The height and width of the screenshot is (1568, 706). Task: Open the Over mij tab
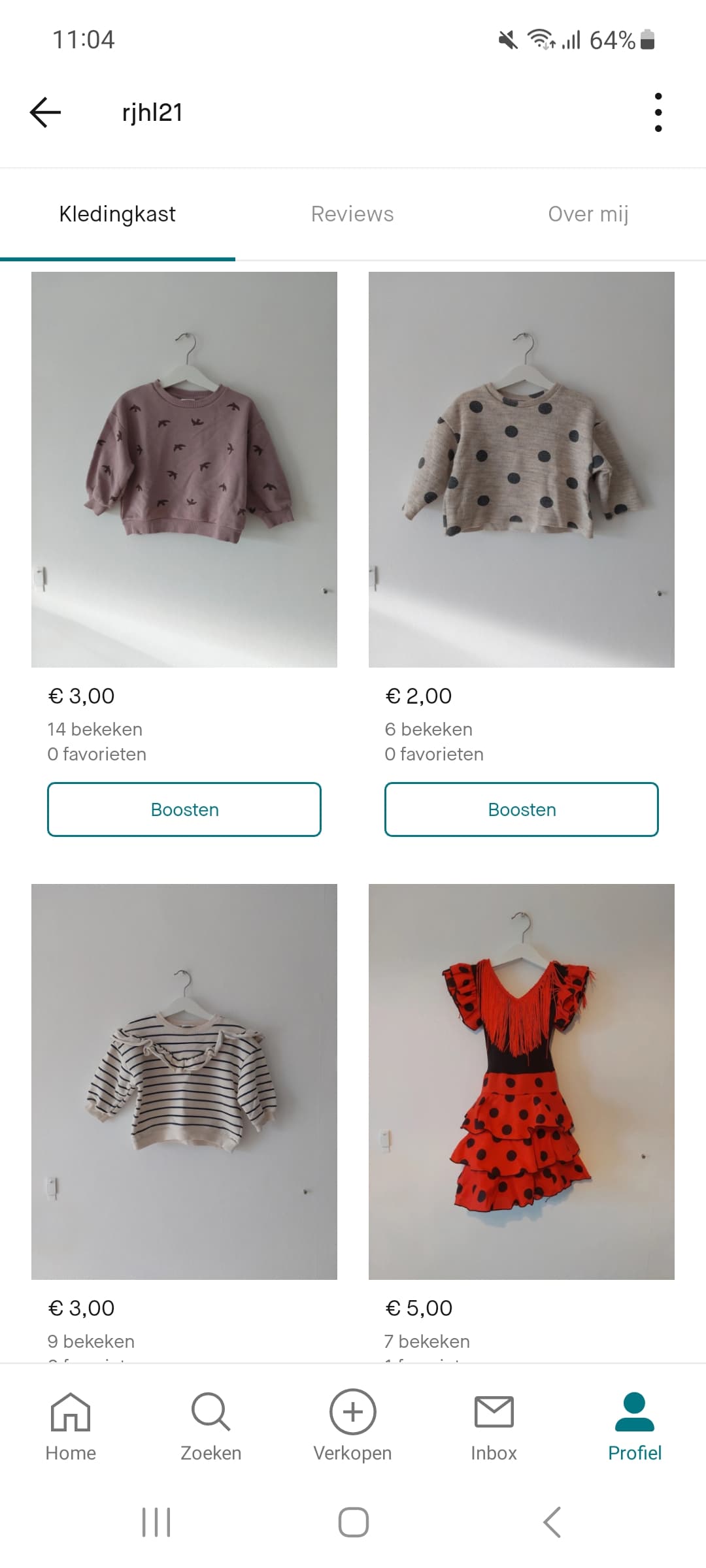[588, 214]
